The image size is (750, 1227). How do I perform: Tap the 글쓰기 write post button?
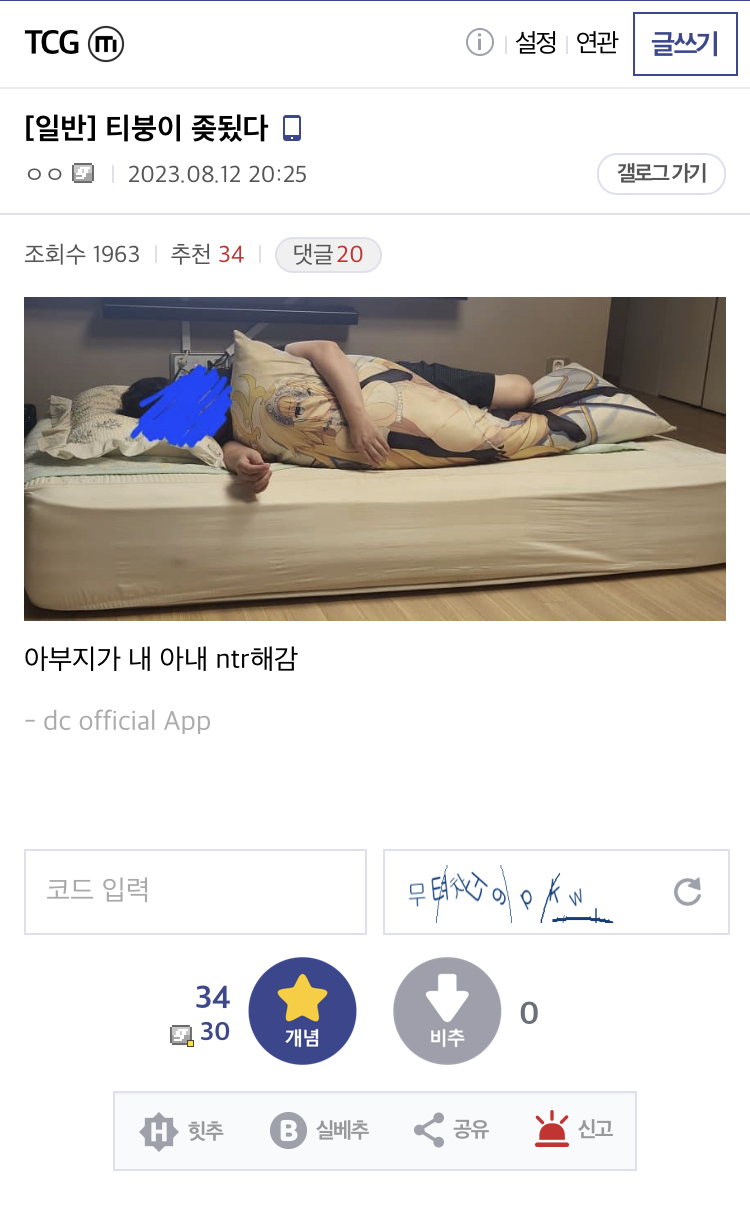(x=684, y=44)
